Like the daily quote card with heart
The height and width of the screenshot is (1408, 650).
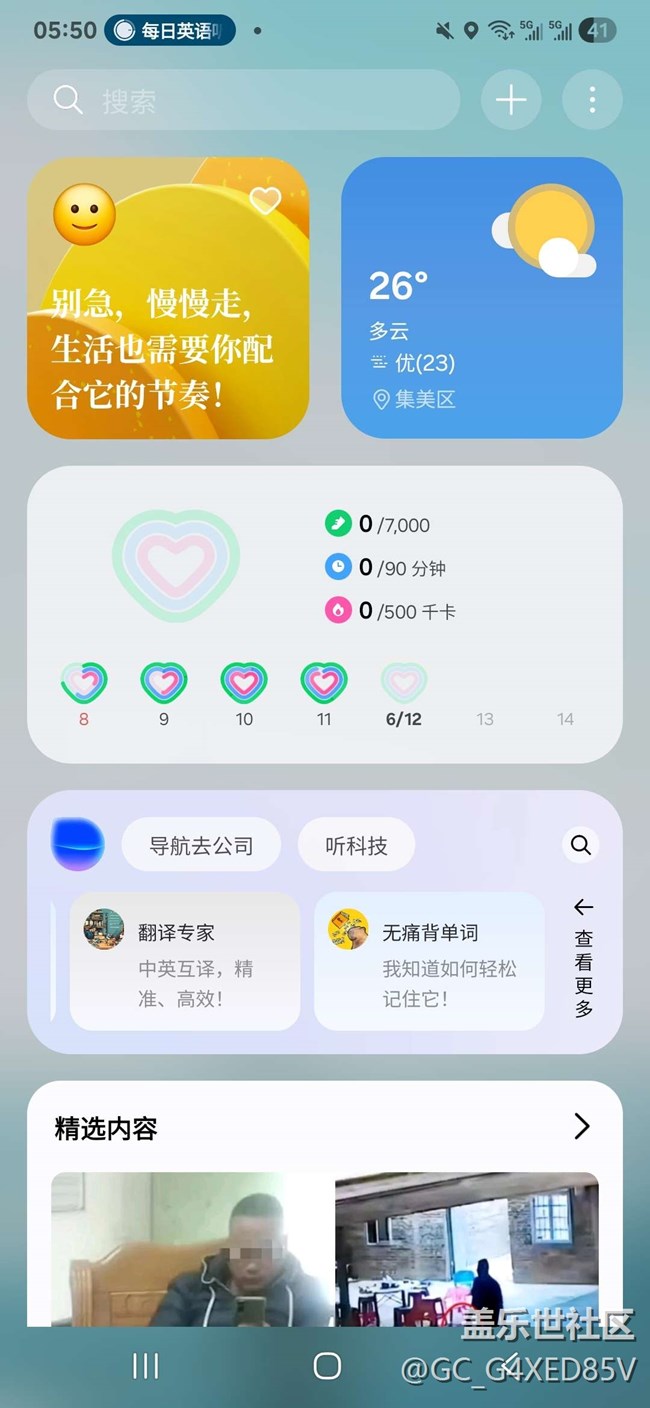point(265,201)
